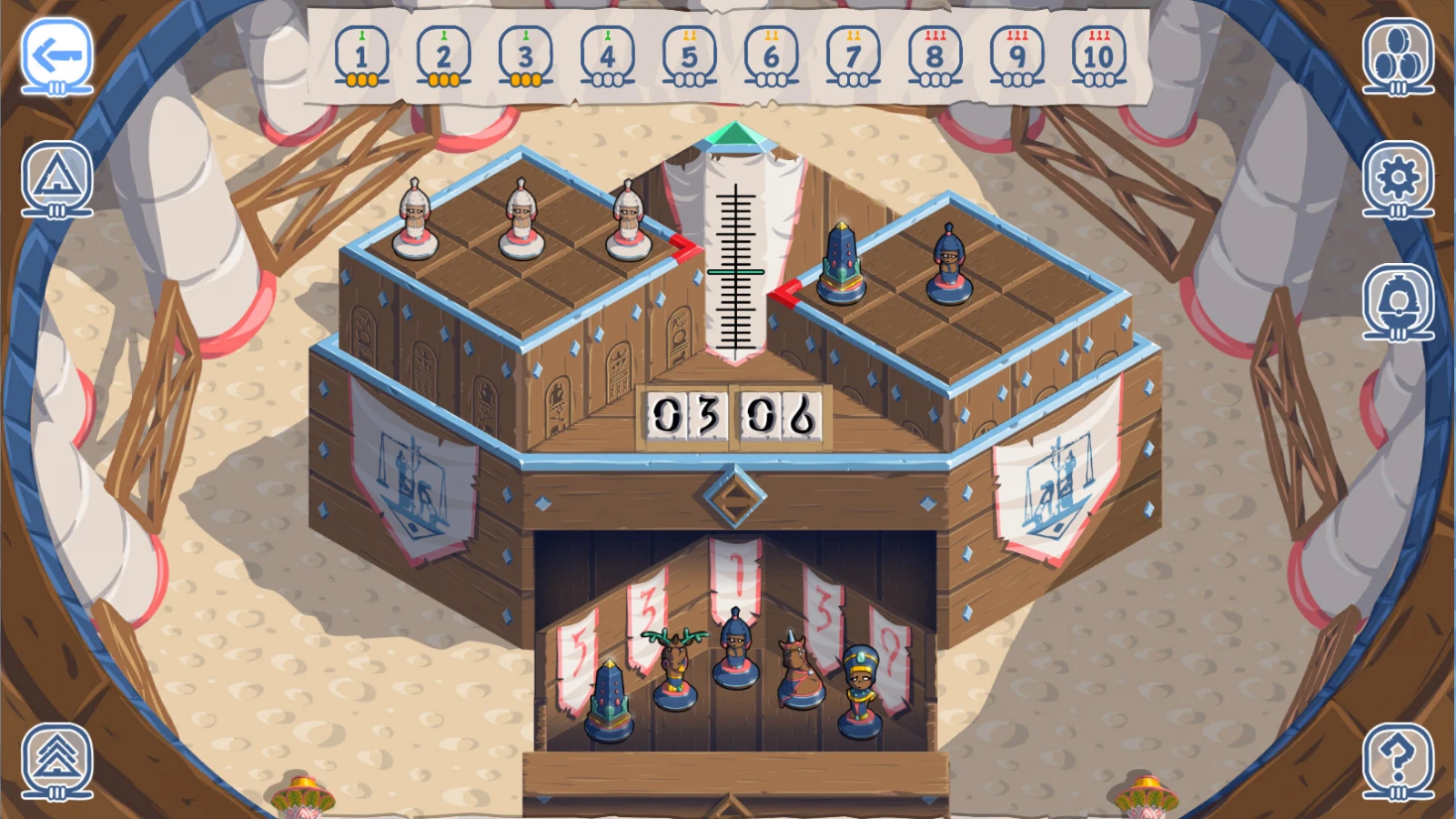The height and width of the screenshot is (819, 1456).
Task: Select level 9
Action: pyautogui.click(x=1016, y=56)
